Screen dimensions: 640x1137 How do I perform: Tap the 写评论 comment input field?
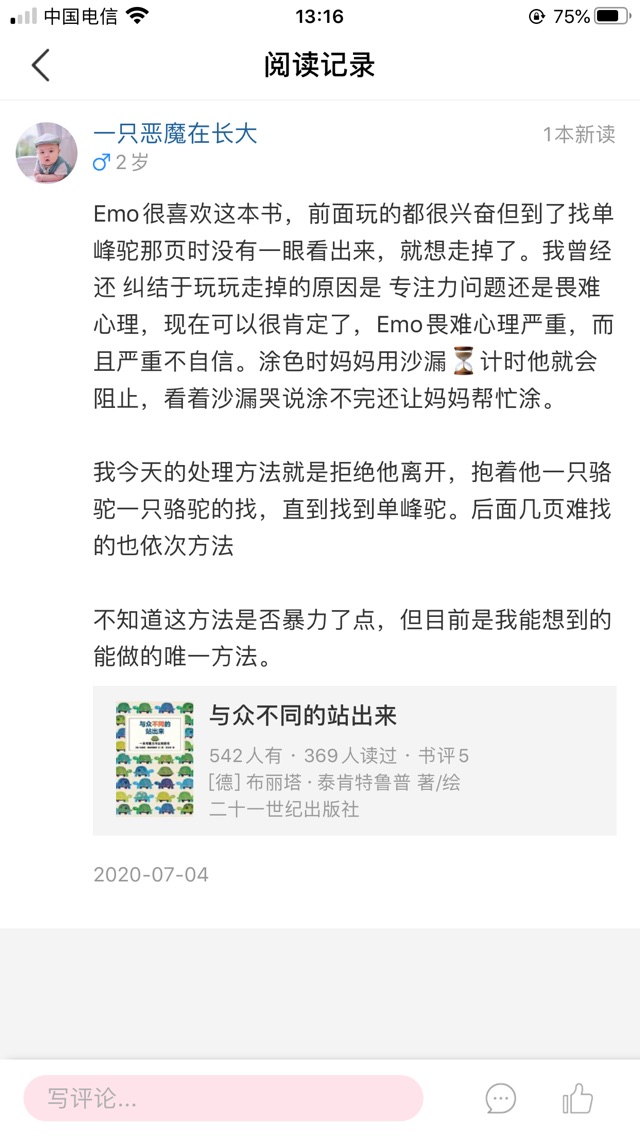pyautogui.click(x=223, y=1098)
